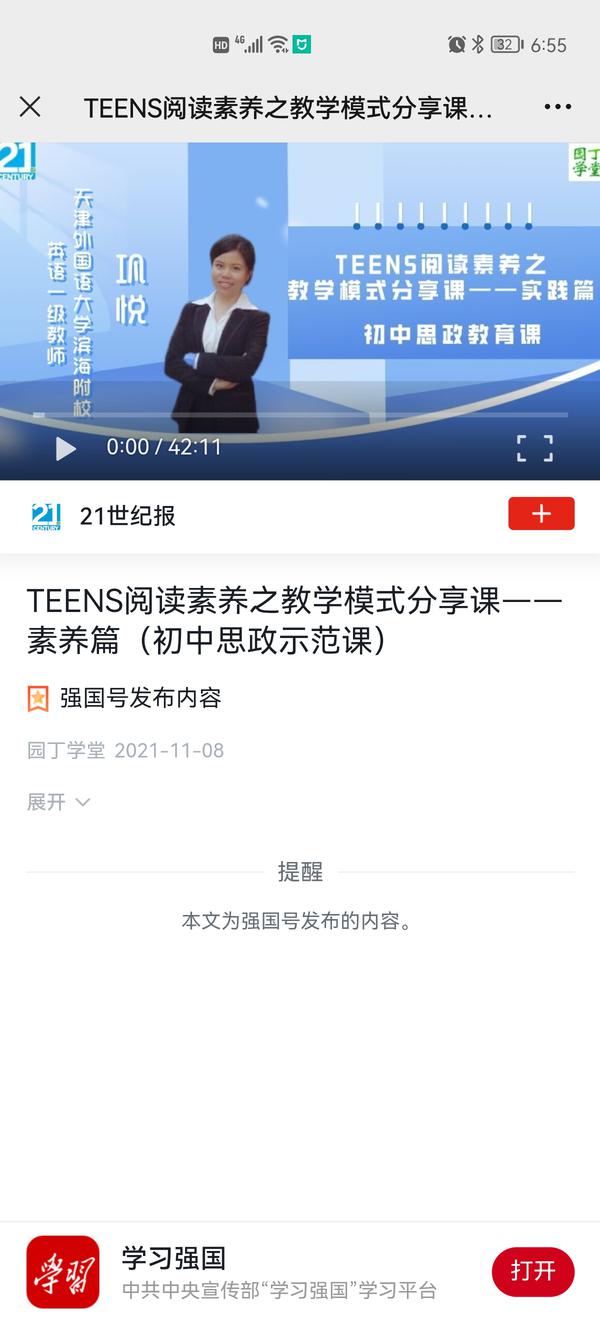The height and width of the screenshot is (1320, 600).
Task: Open the 21世纪报 publisher profile
Action: tap(126, 516)
